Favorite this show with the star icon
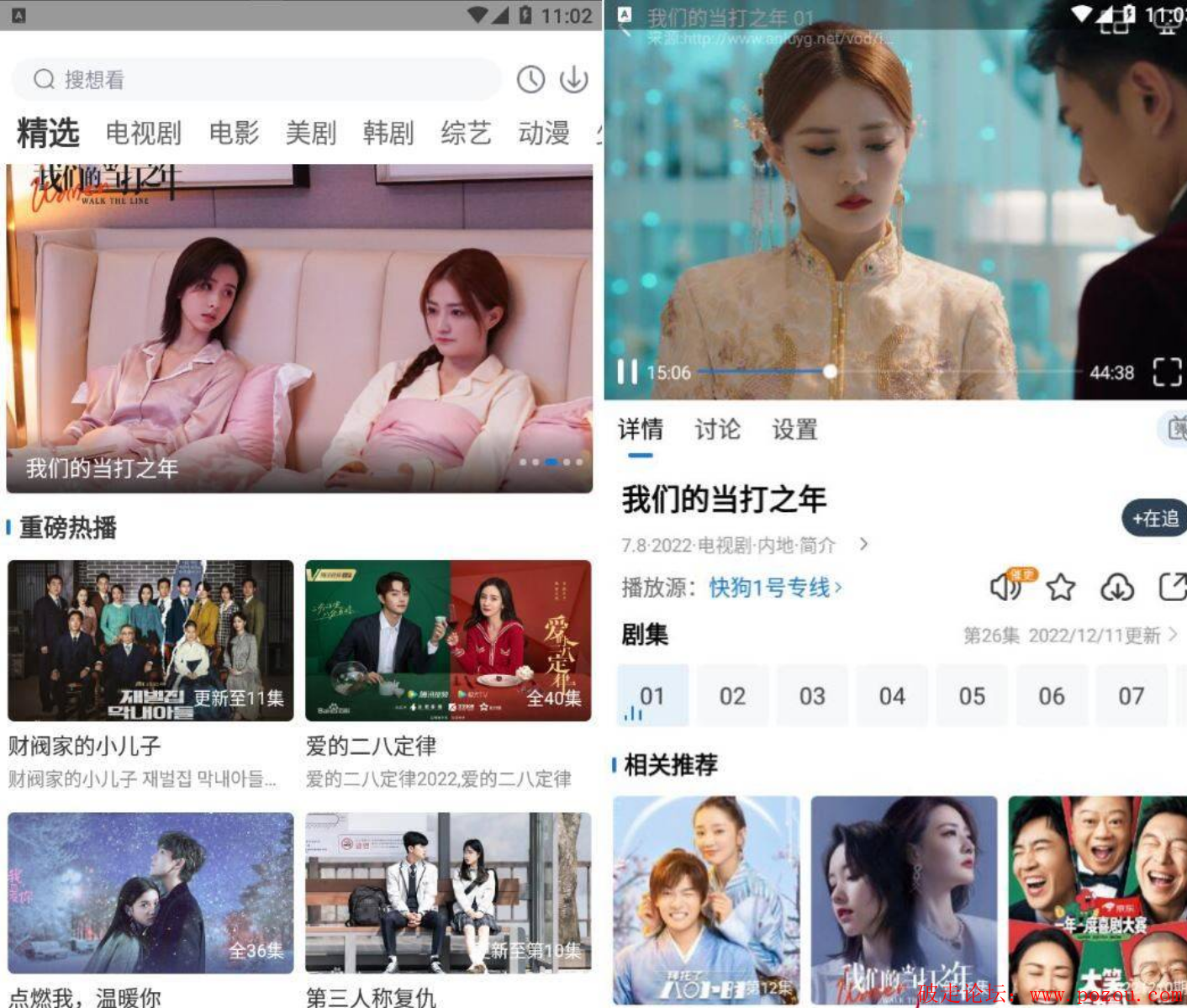This screenshot has width=1187, height=1008. coord(1061,587)
